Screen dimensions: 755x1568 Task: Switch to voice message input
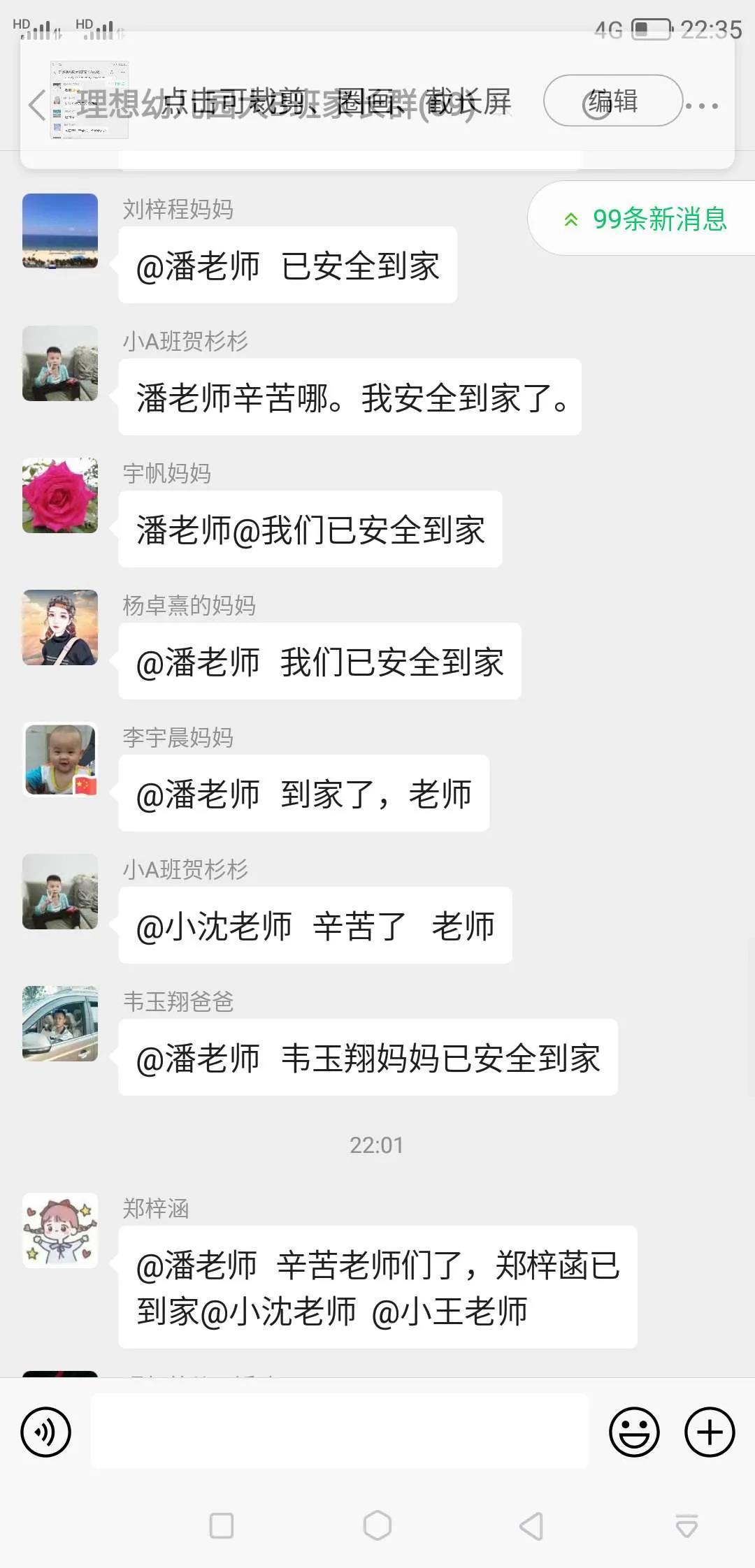click(x=46, y=1432)
